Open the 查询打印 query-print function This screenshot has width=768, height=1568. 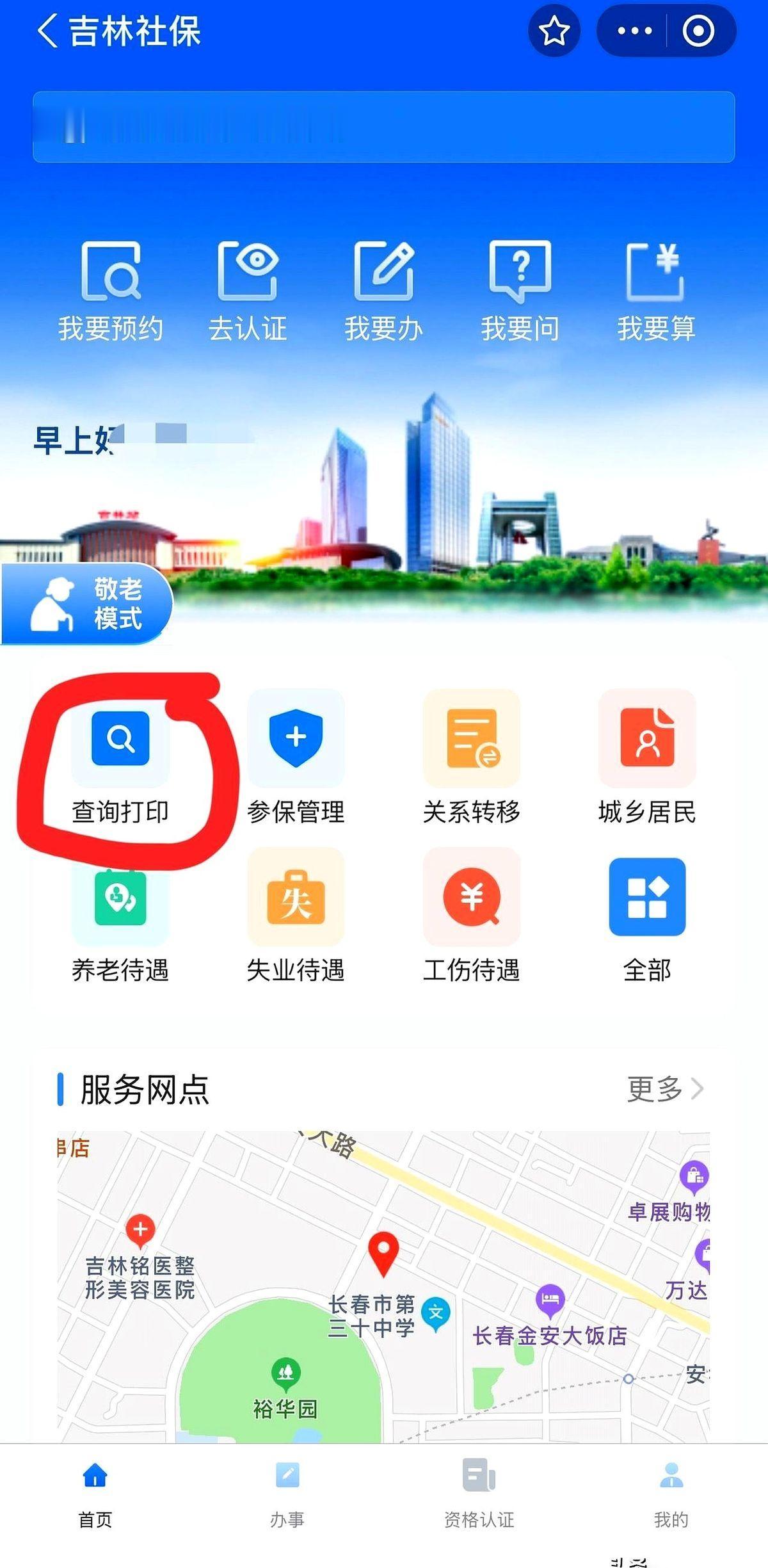coord(120,765)
